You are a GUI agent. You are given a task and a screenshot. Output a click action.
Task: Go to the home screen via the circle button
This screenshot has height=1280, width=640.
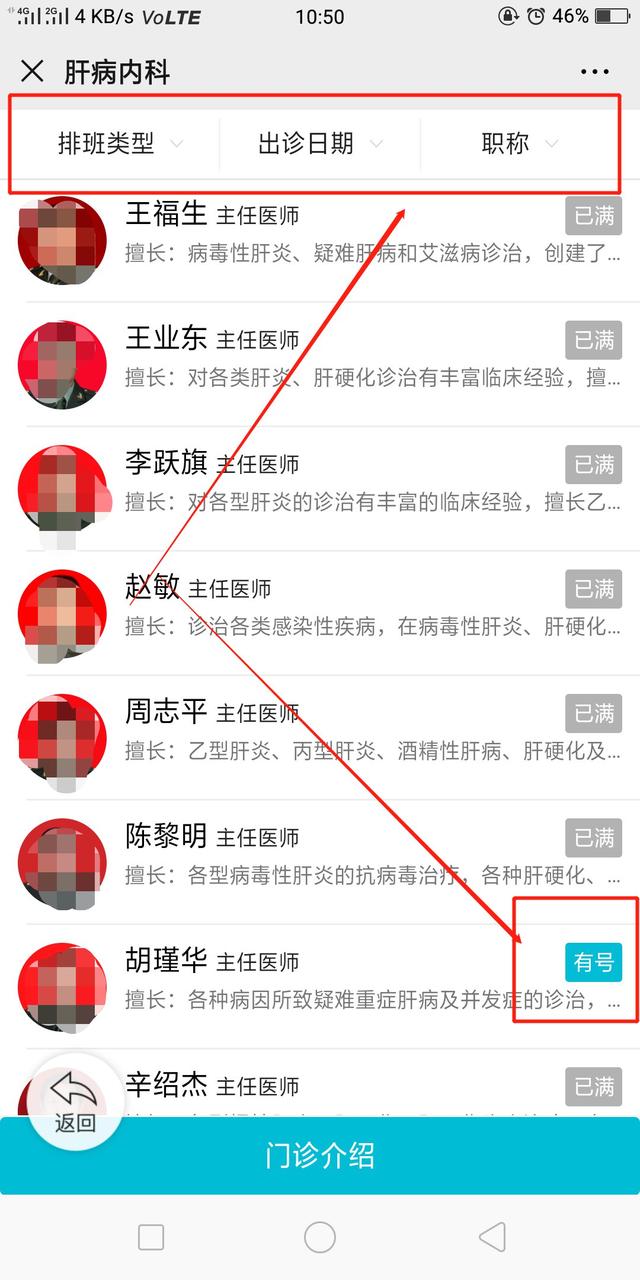point(320,1238)
